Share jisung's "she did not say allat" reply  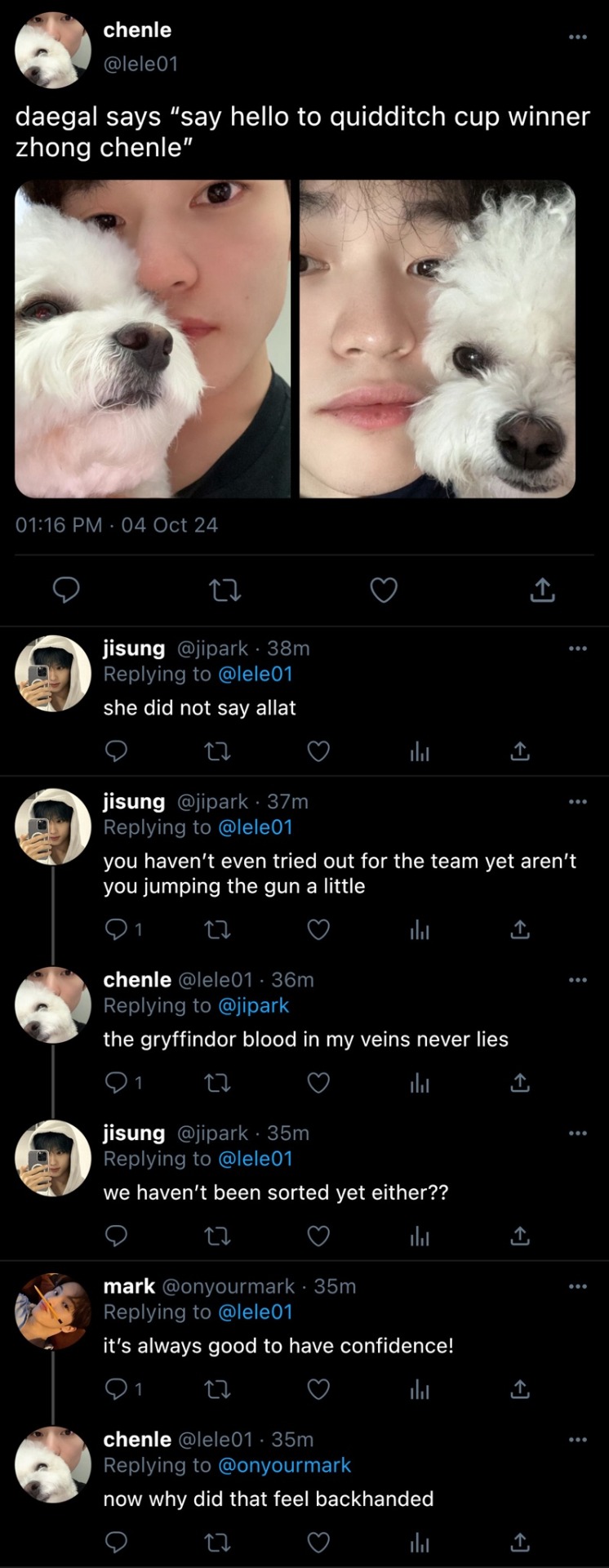(x=520, y=751)
